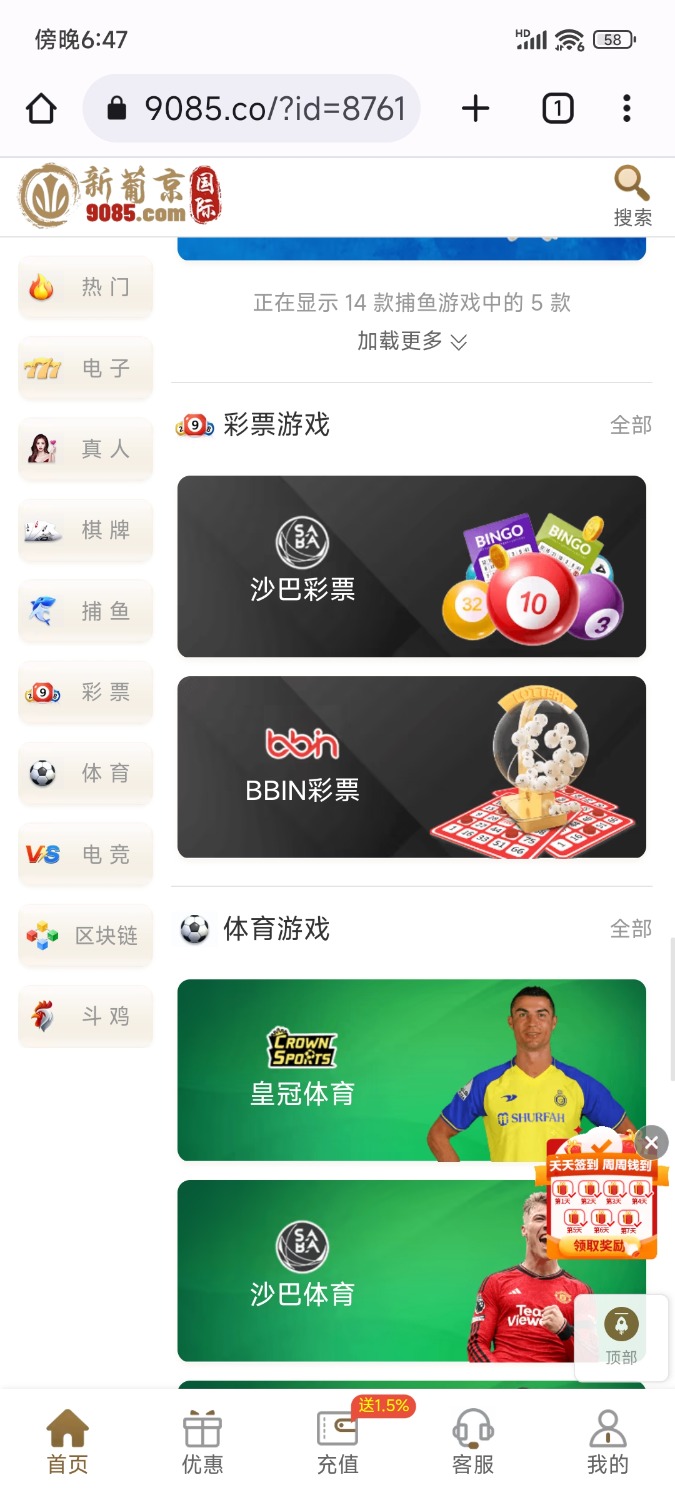
Task: Open the 沙巴彩票 card
Action: 411,566
